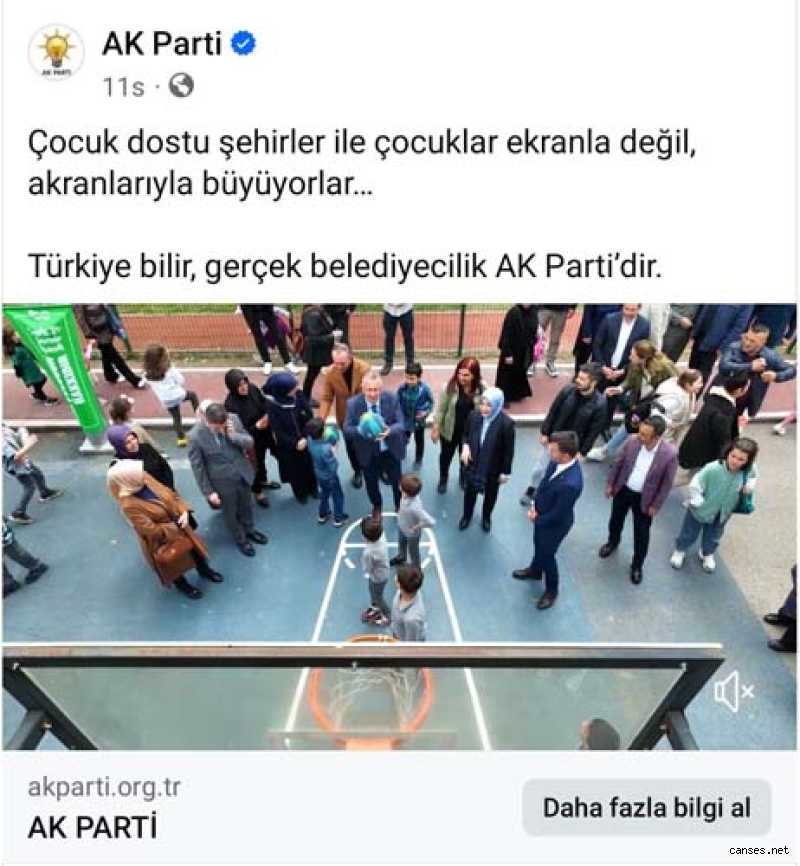This screenshot has width=800, height=866.
Task: Open the AK Parti page name
Action: (x=162, y=44)
